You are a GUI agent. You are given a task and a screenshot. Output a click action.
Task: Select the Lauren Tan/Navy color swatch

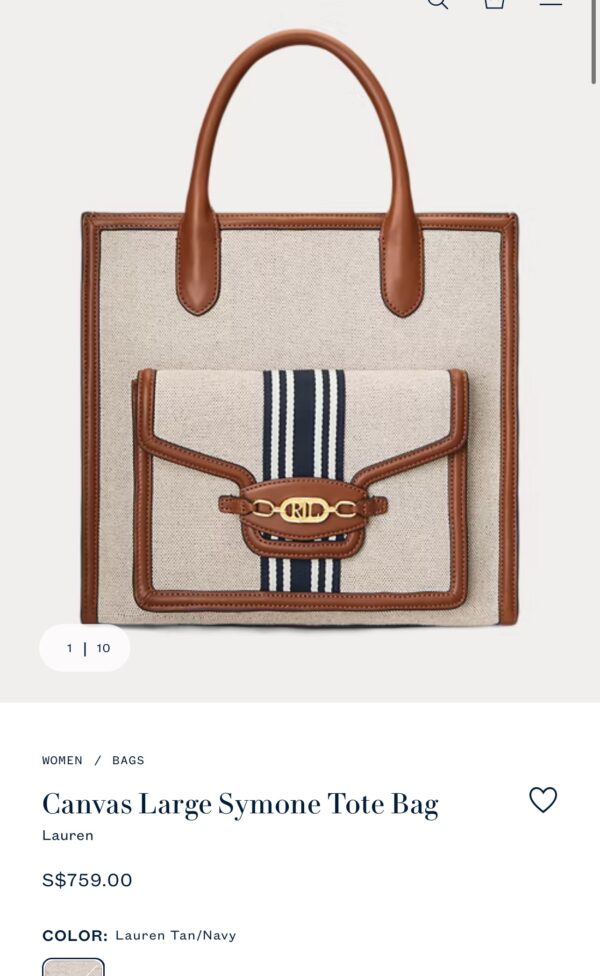(73, 967)
